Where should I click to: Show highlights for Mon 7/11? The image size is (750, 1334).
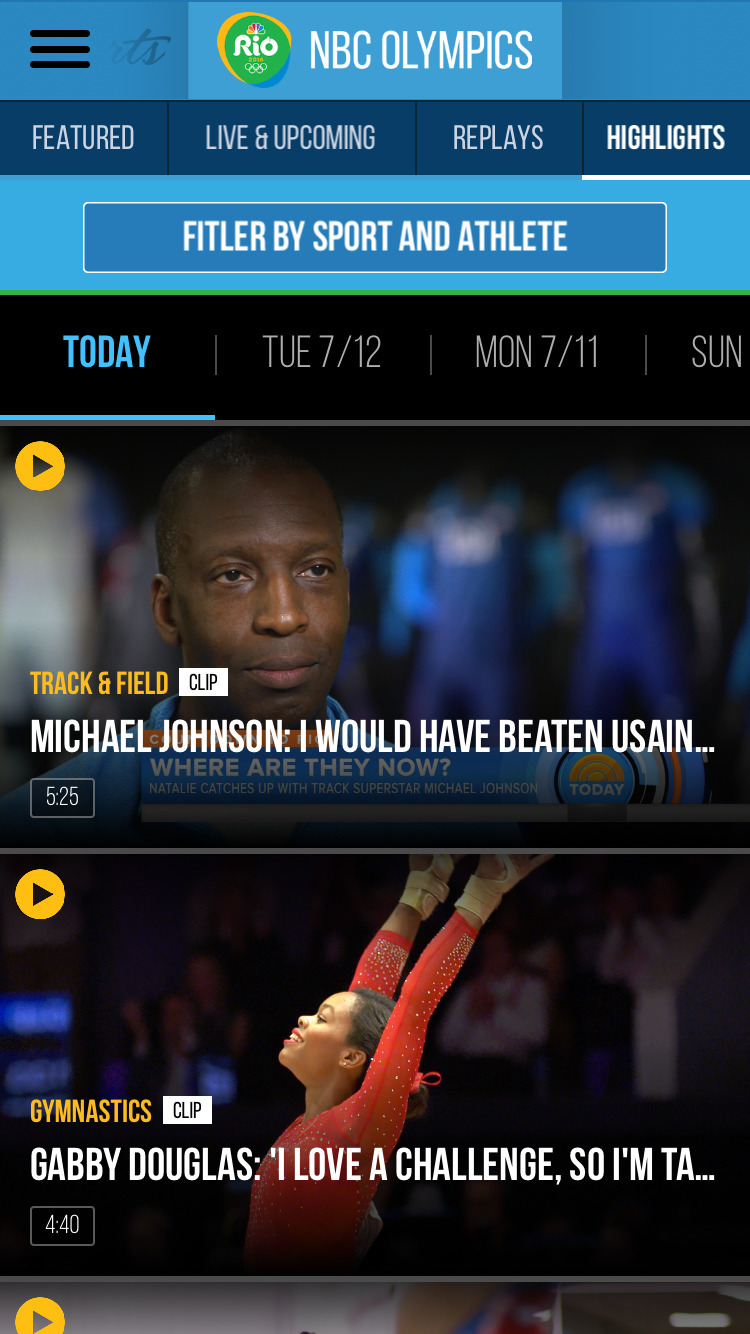click(x=537, y=353)
